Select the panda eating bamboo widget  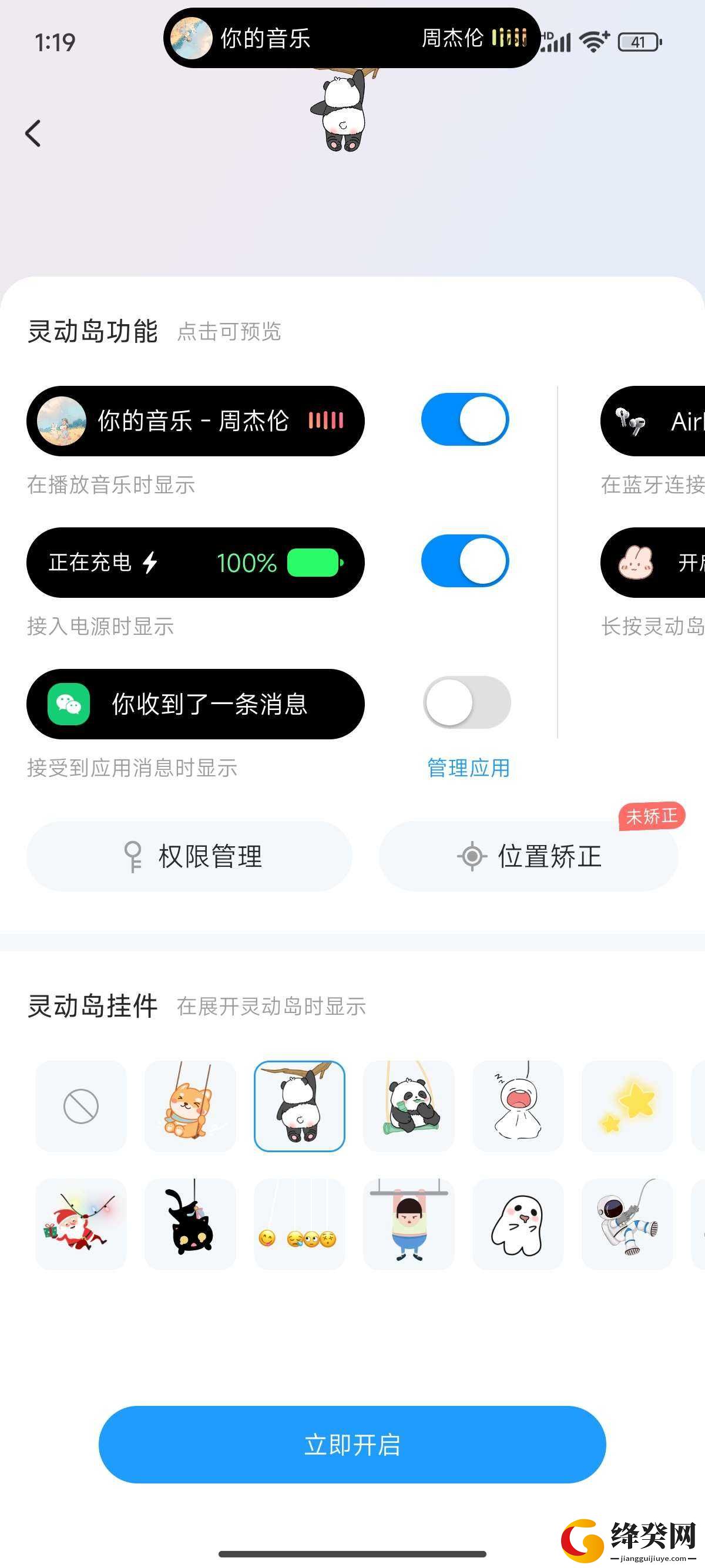pyautogui.click(x=408, y=1106)
